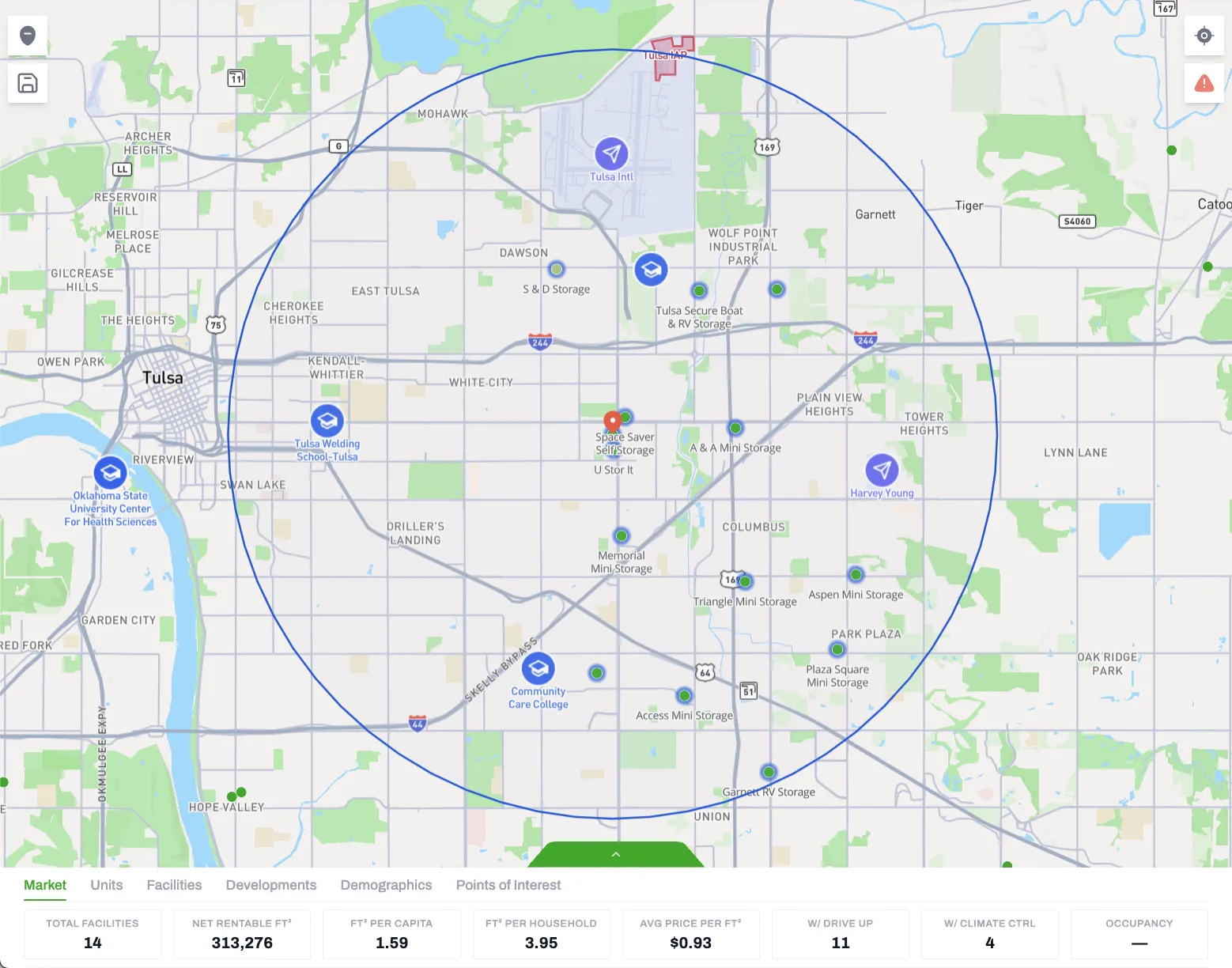Screen dimensions: 1232x968
Task: Tap the Plaza Square Mini Storage marker
Action: pyautogui.click(x=837, y=650)
